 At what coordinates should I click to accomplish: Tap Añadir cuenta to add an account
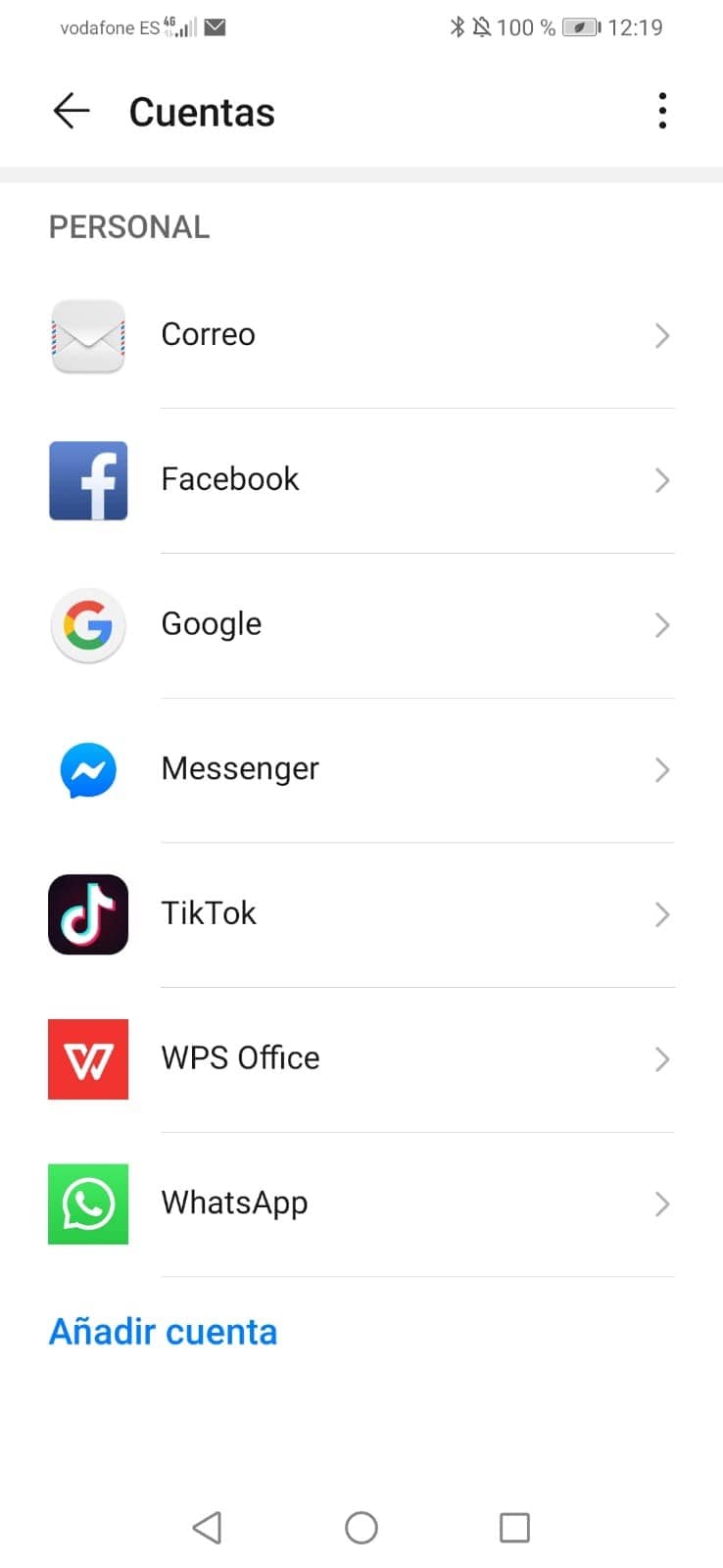pos(163,1332)
